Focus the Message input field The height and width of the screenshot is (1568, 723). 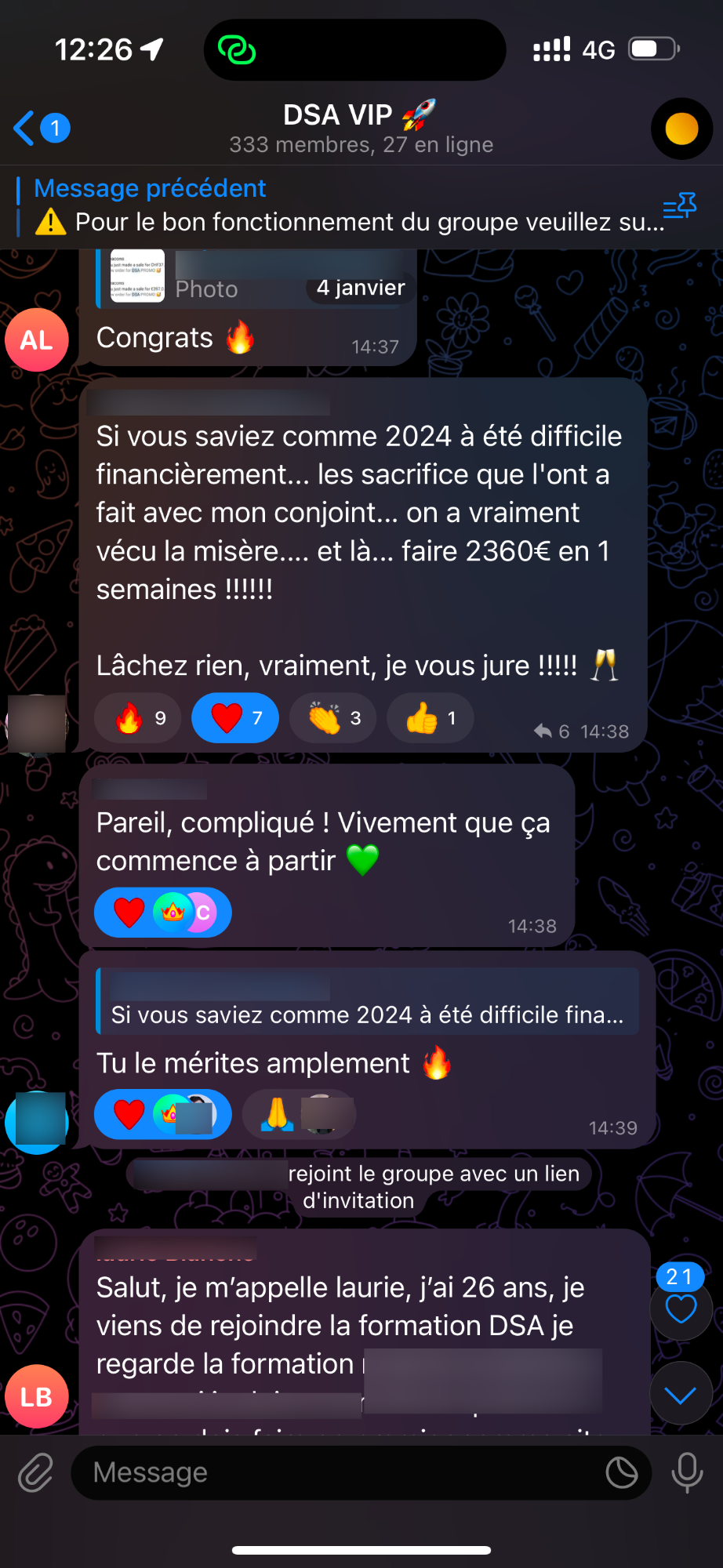point(337,1472)
